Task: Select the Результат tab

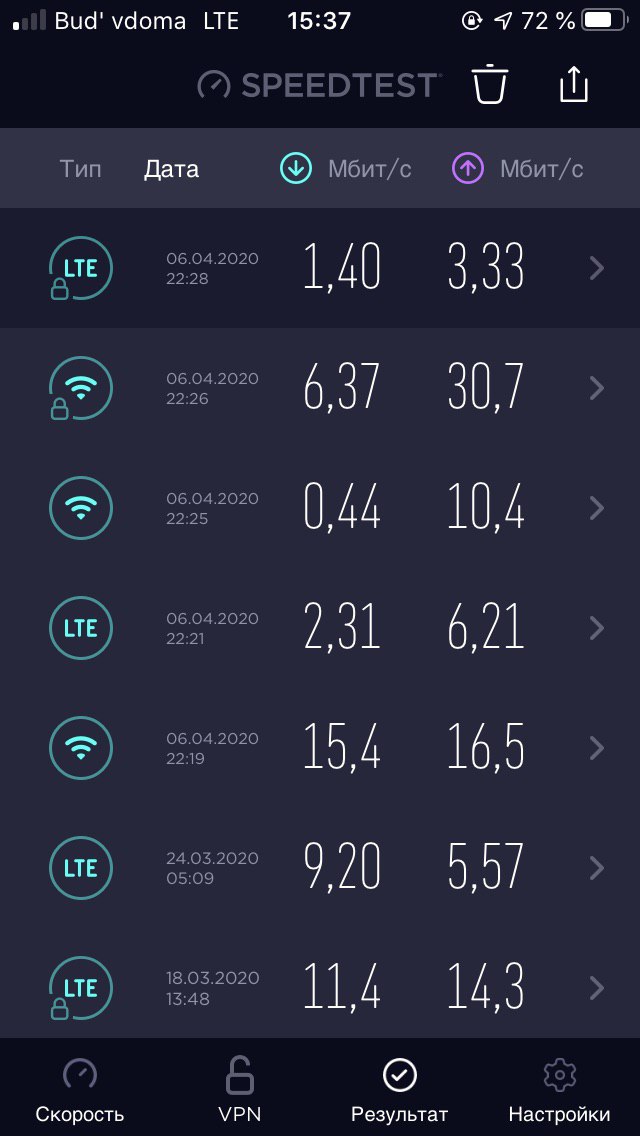Action: pos(399,1089)
